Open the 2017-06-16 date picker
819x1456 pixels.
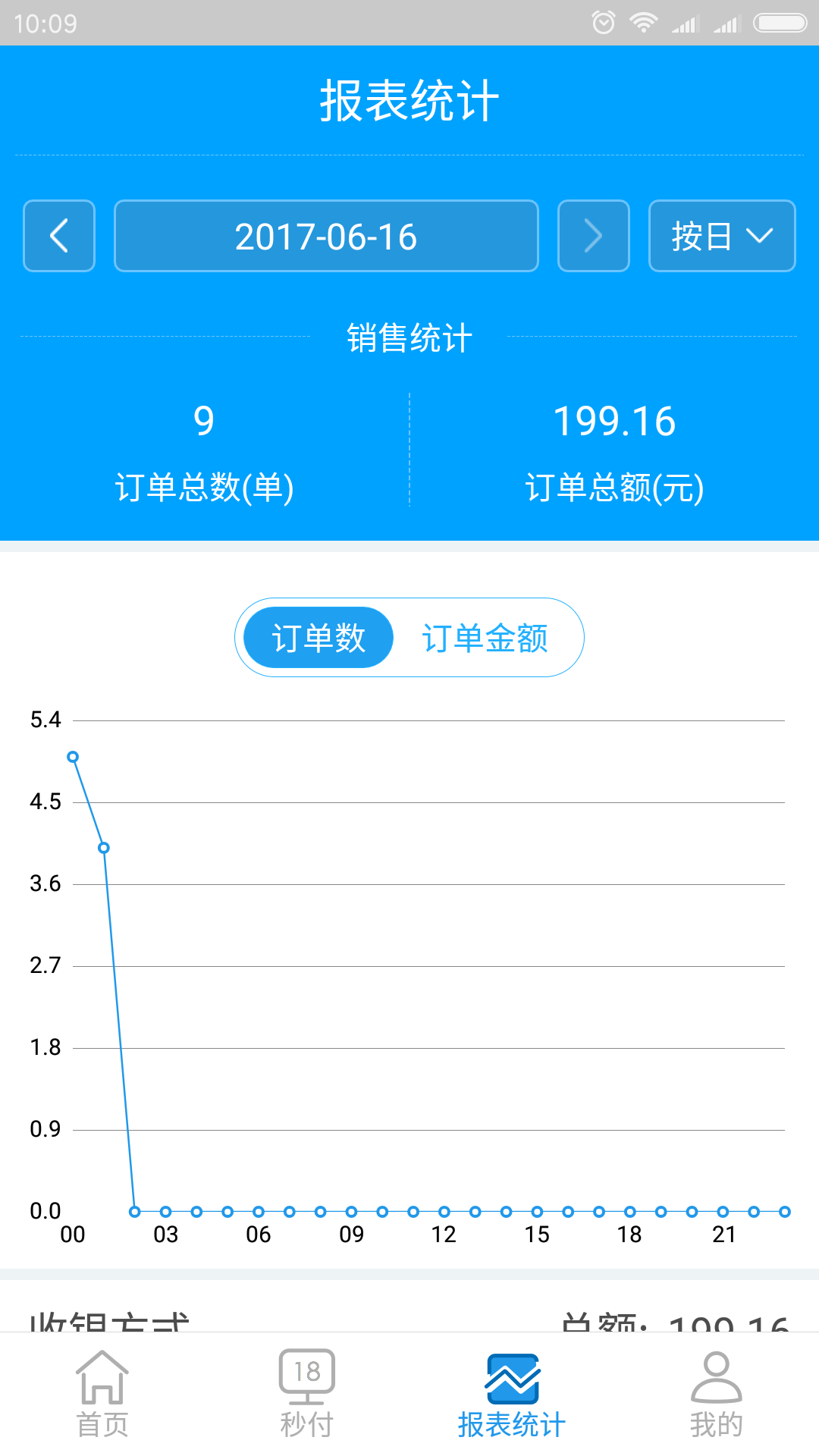click(x=326, y=236)
